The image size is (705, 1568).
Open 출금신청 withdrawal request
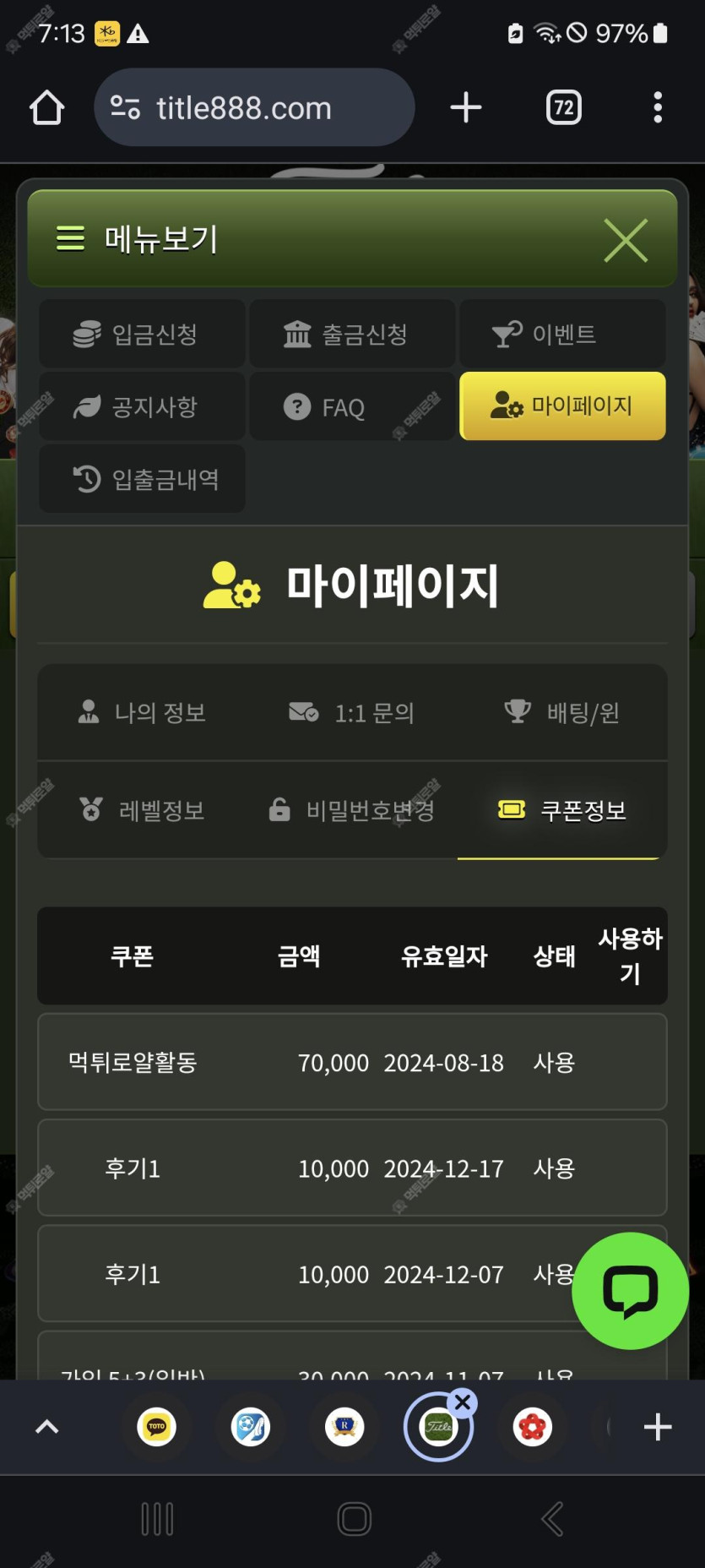tap(352, 335)
